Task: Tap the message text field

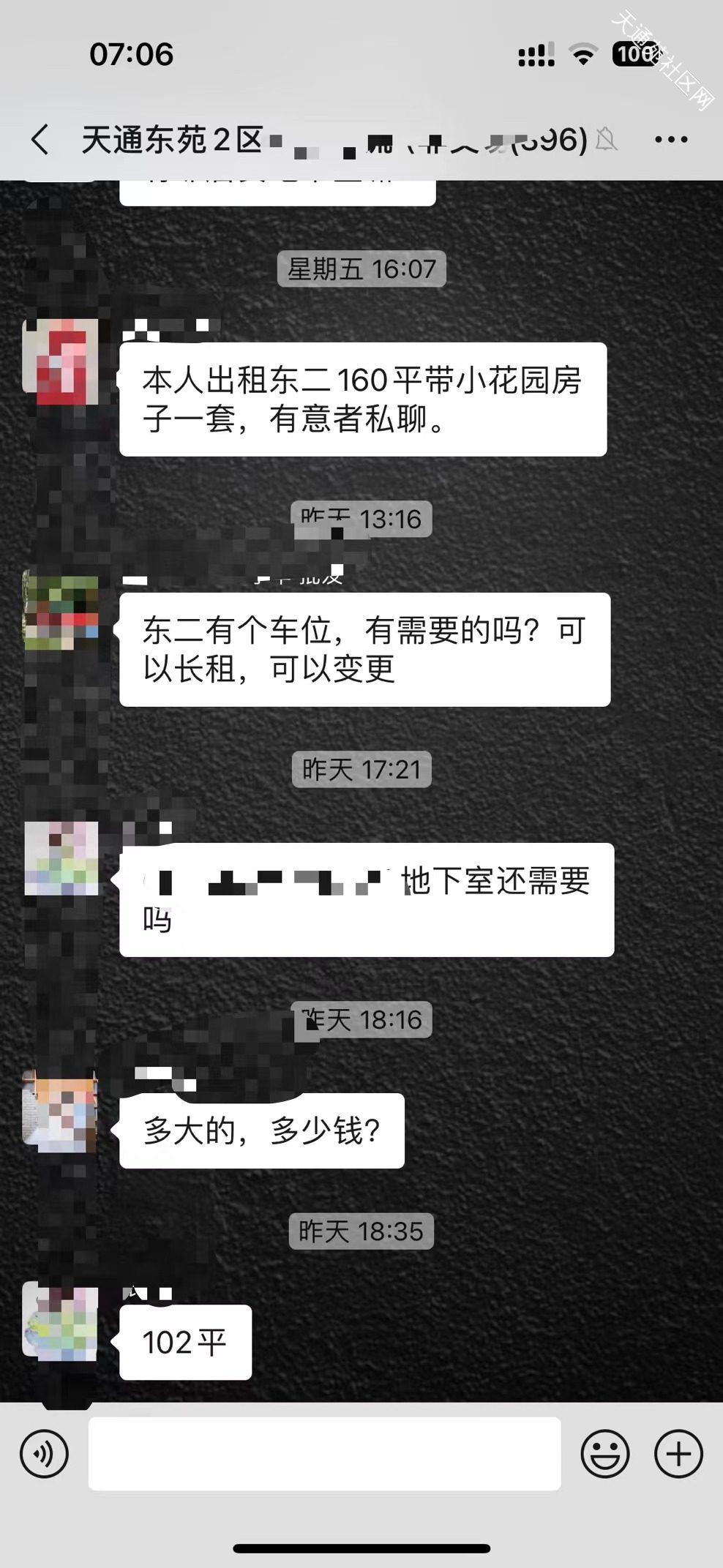Action: pos(324,1453)
